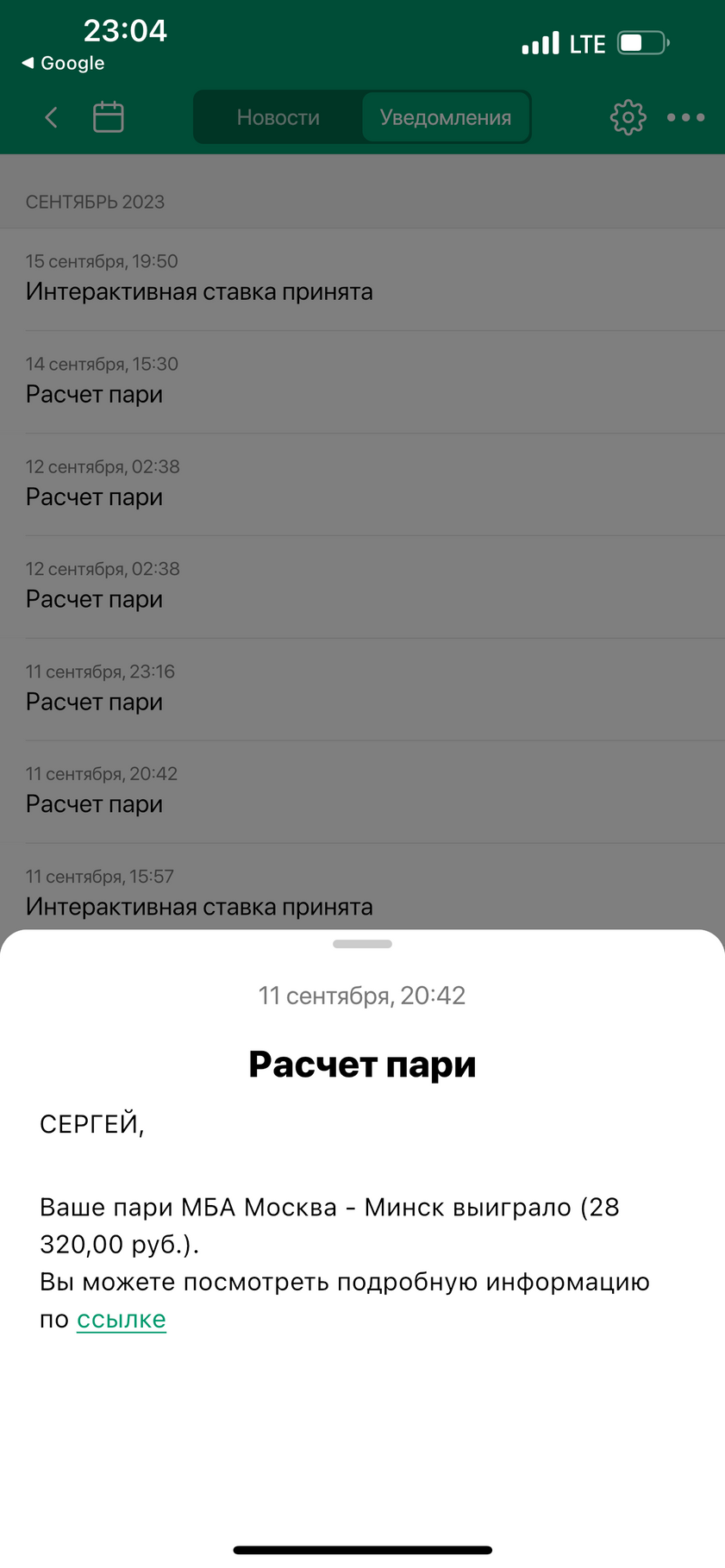Viewport: 725px width, 1568px height.
Task: Go back with the arrow icon
Action: pos(52,117)
